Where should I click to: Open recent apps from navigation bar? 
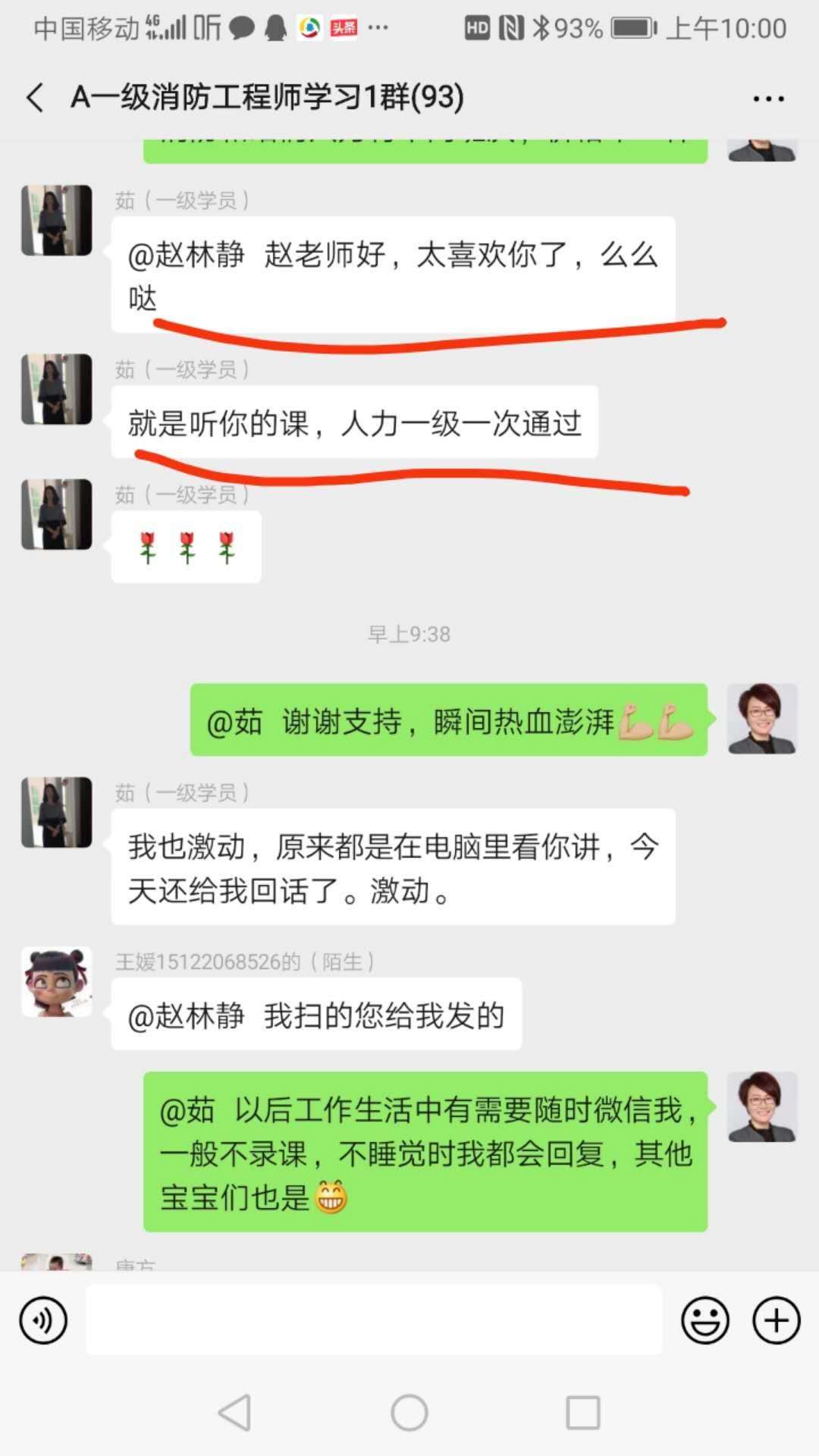(582, 1413)
